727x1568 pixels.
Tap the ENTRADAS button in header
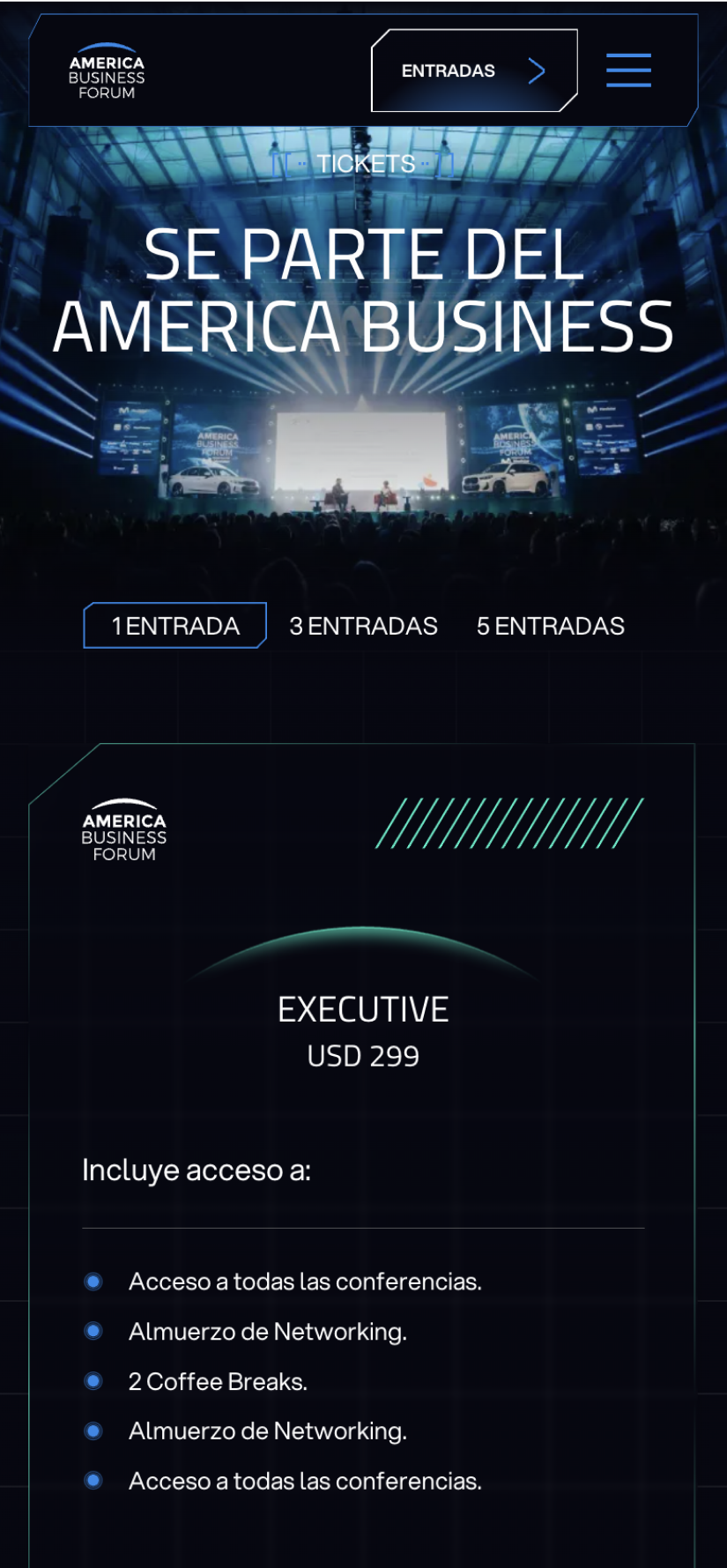pyautogui.click(x=474, y=71)
